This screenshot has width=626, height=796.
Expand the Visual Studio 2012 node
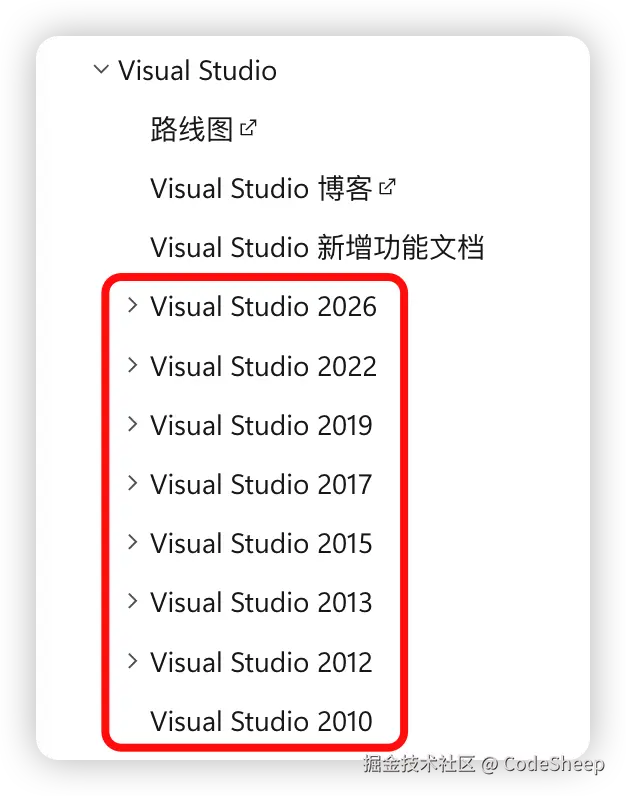pos(133,661)
